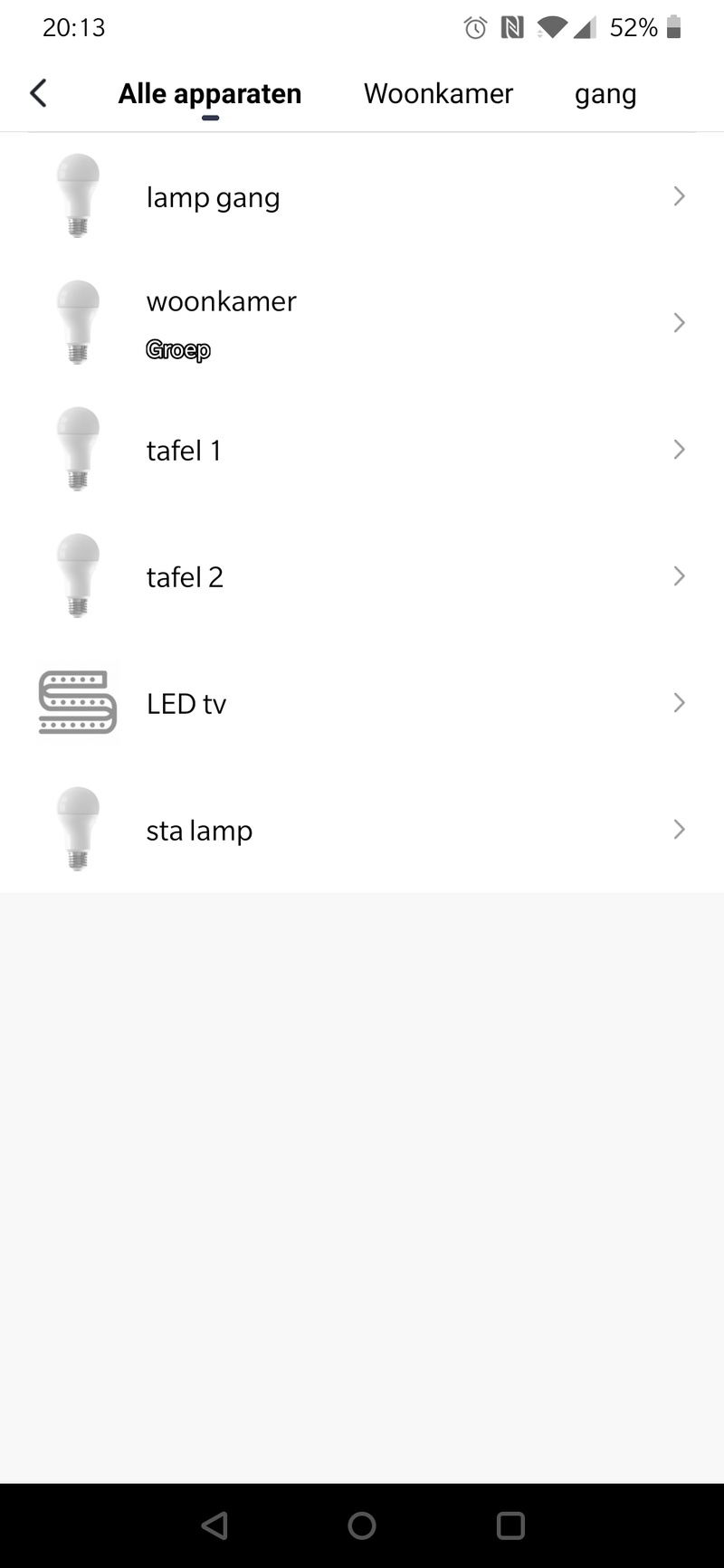Tap the system home button
This screenshot has height=1568, width=724.
[362, 1525]
